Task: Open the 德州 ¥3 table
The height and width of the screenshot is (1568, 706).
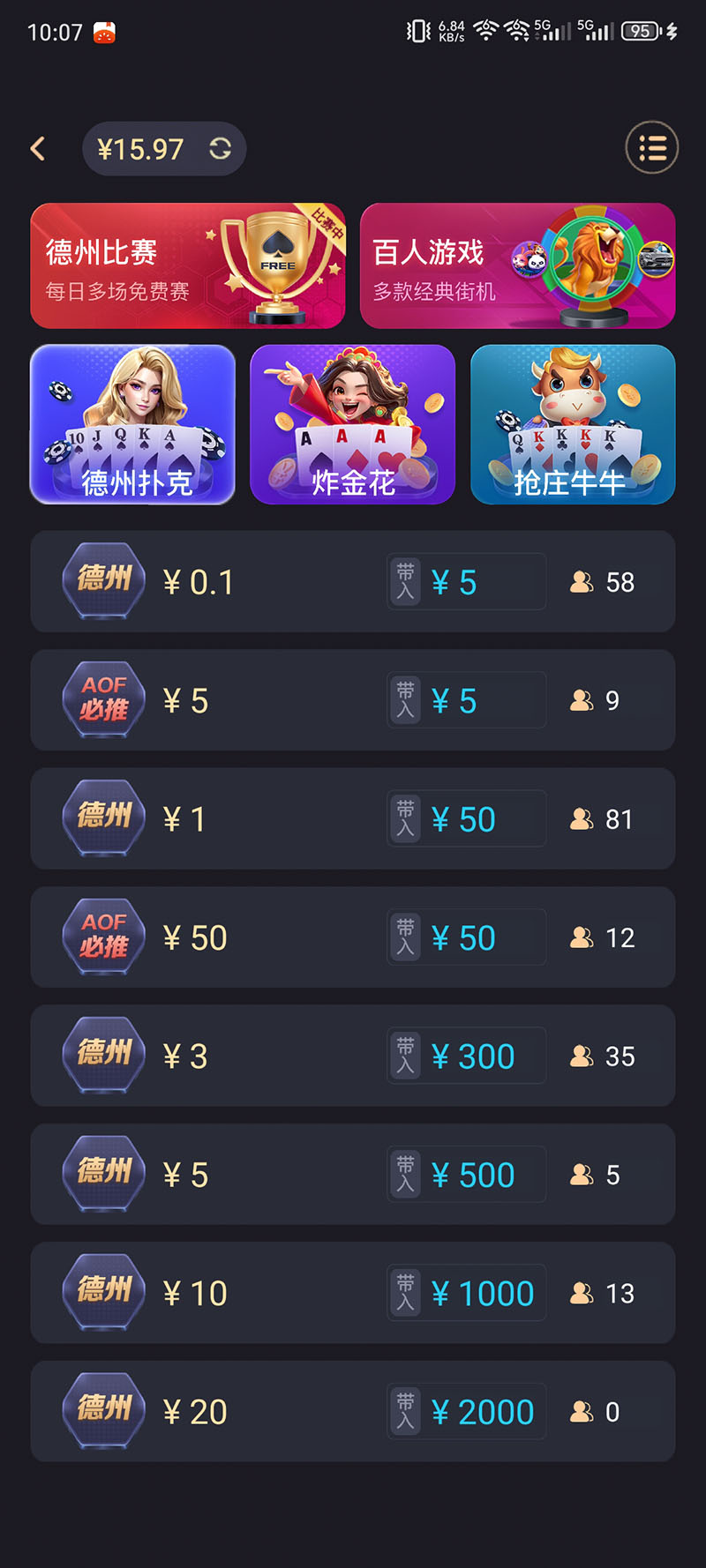Action: coord(352,1056)
